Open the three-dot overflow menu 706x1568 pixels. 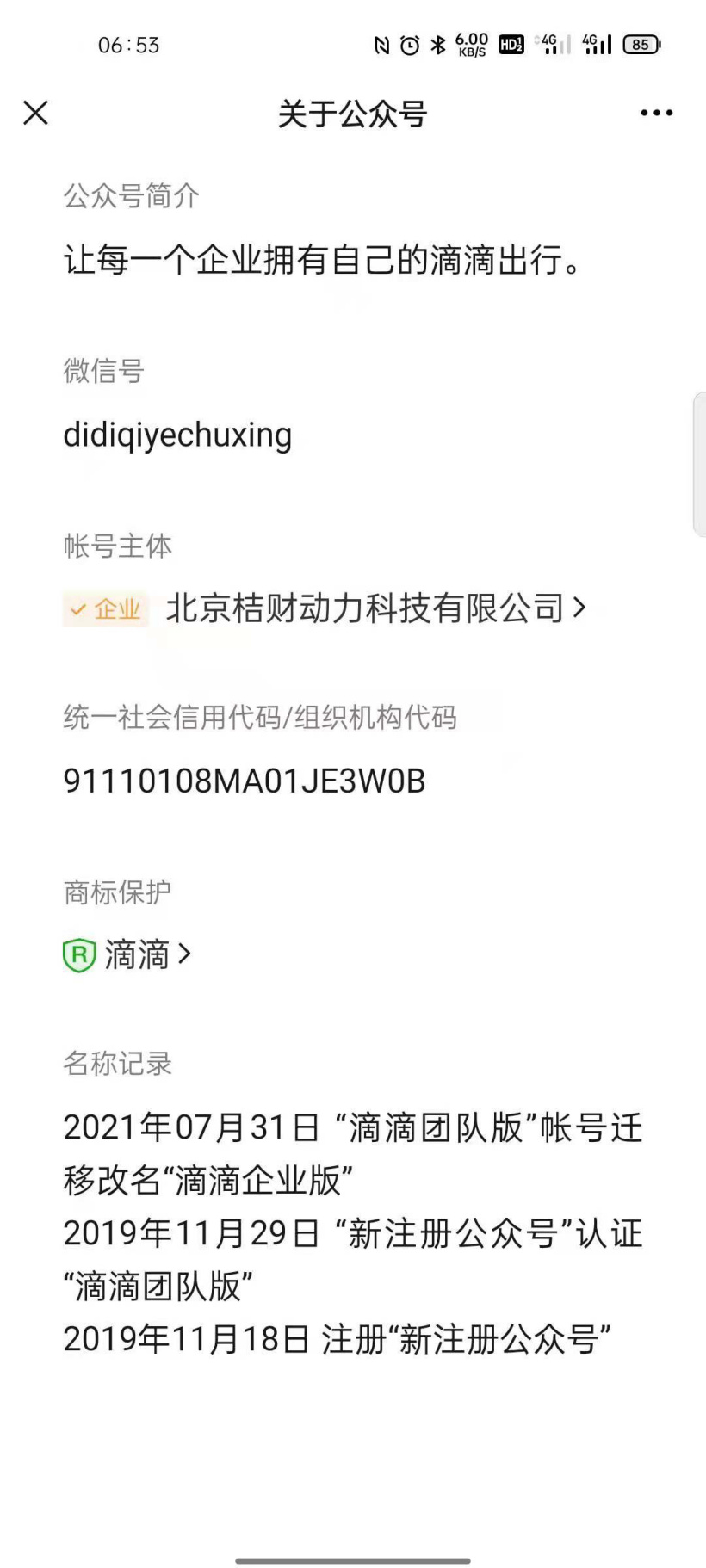[x=656, y=113]
